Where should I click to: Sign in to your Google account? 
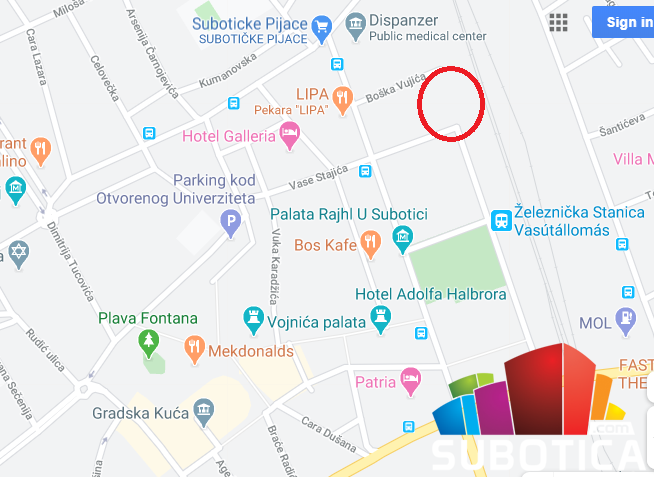pyautogui.click(x=627, y=22)
